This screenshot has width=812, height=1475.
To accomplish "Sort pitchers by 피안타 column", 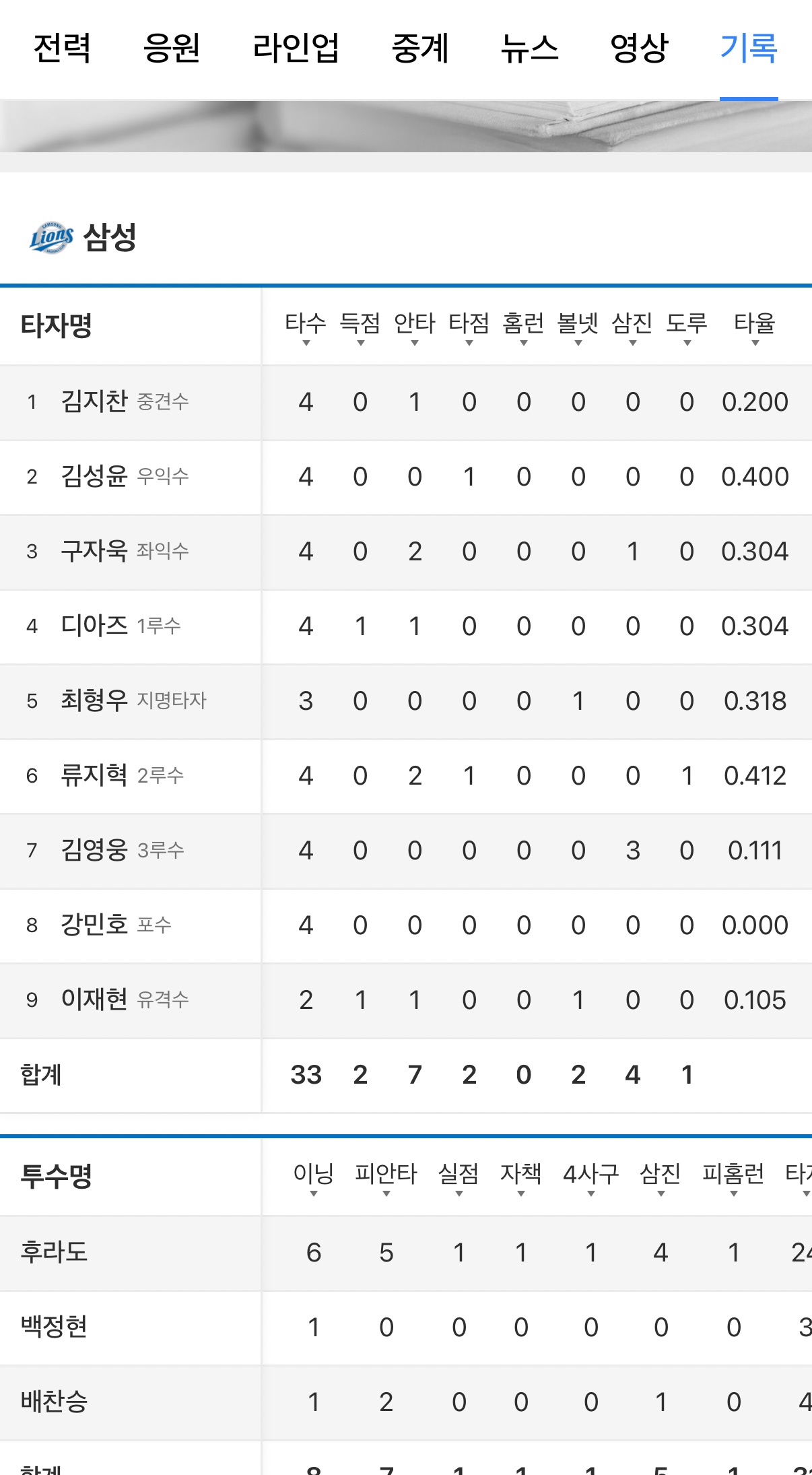I will (x=386, y=1178).
